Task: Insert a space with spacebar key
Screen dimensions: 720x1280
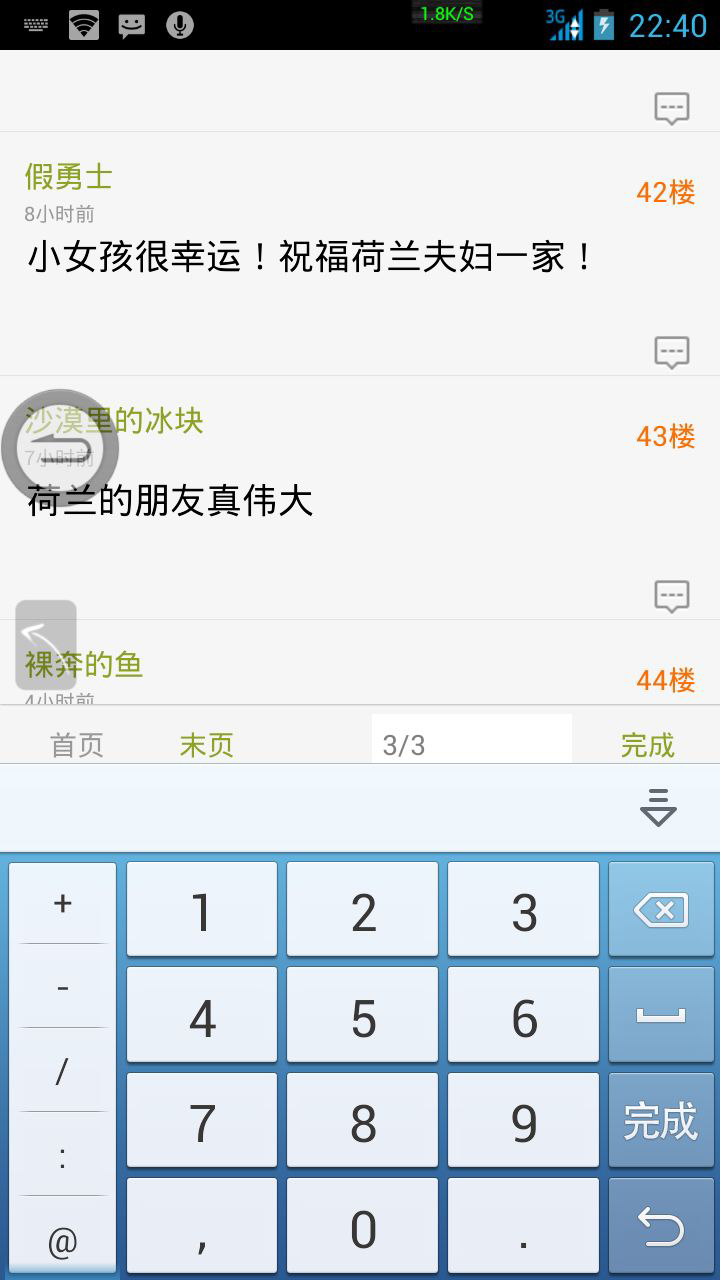Action: pos(661,1015)
